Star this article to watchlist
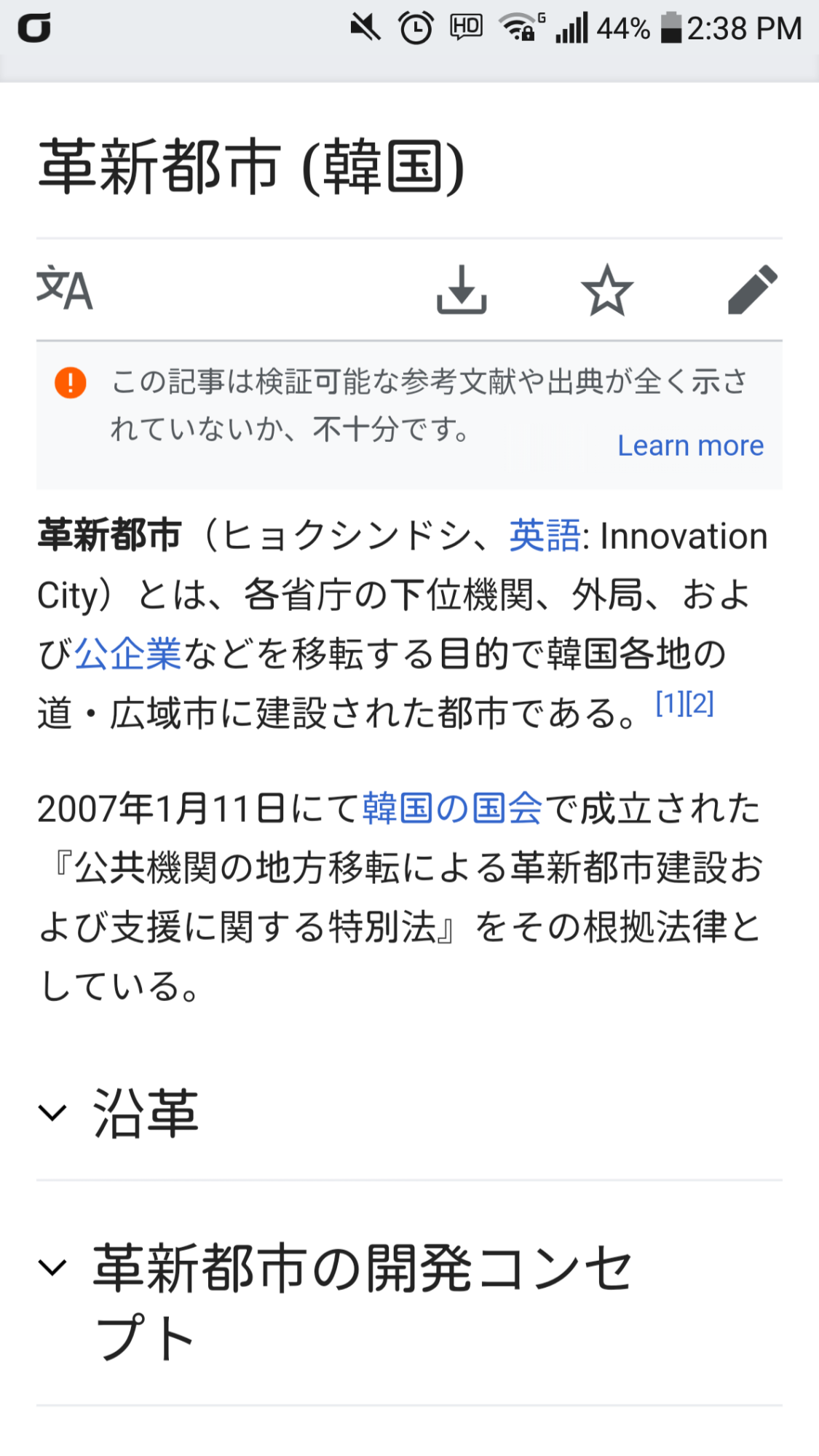Screen dimensions: 819x1456 click(x=606, y=290)
